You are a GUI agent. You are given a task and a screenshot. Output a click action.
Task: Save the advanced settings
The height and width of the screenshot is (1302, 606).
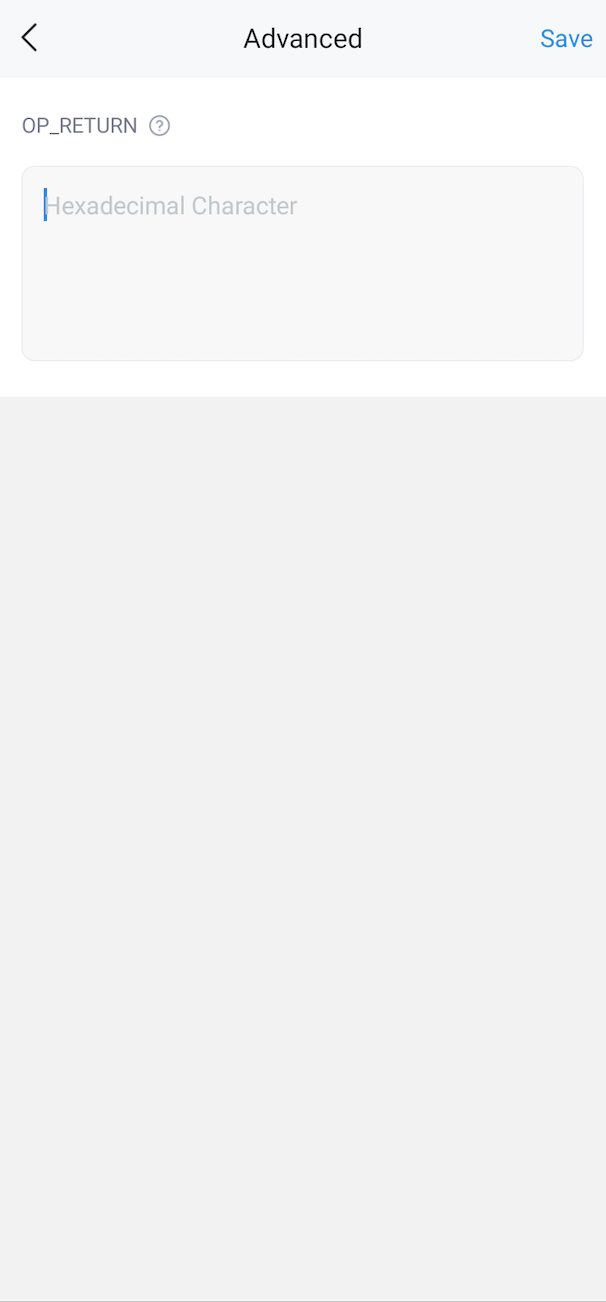(x=566, y=39)
